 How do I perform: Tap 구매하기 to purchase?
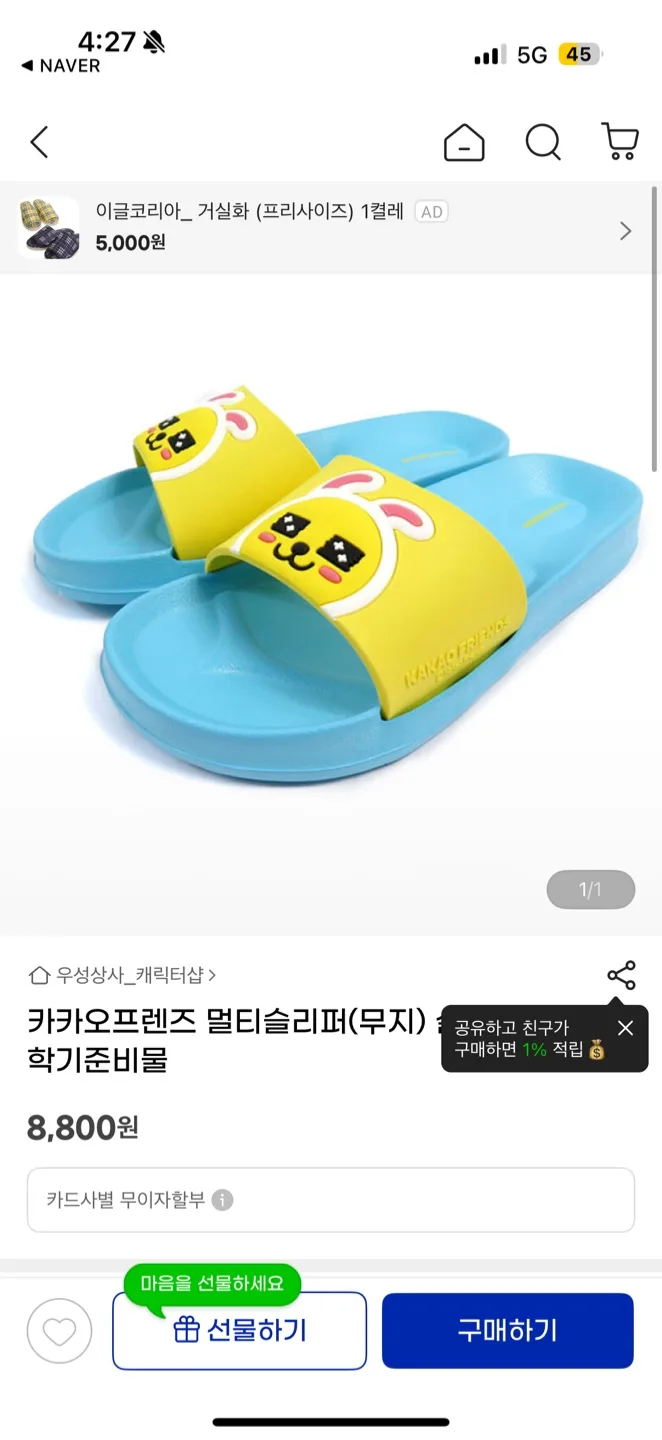click(x=508, y=1331)
